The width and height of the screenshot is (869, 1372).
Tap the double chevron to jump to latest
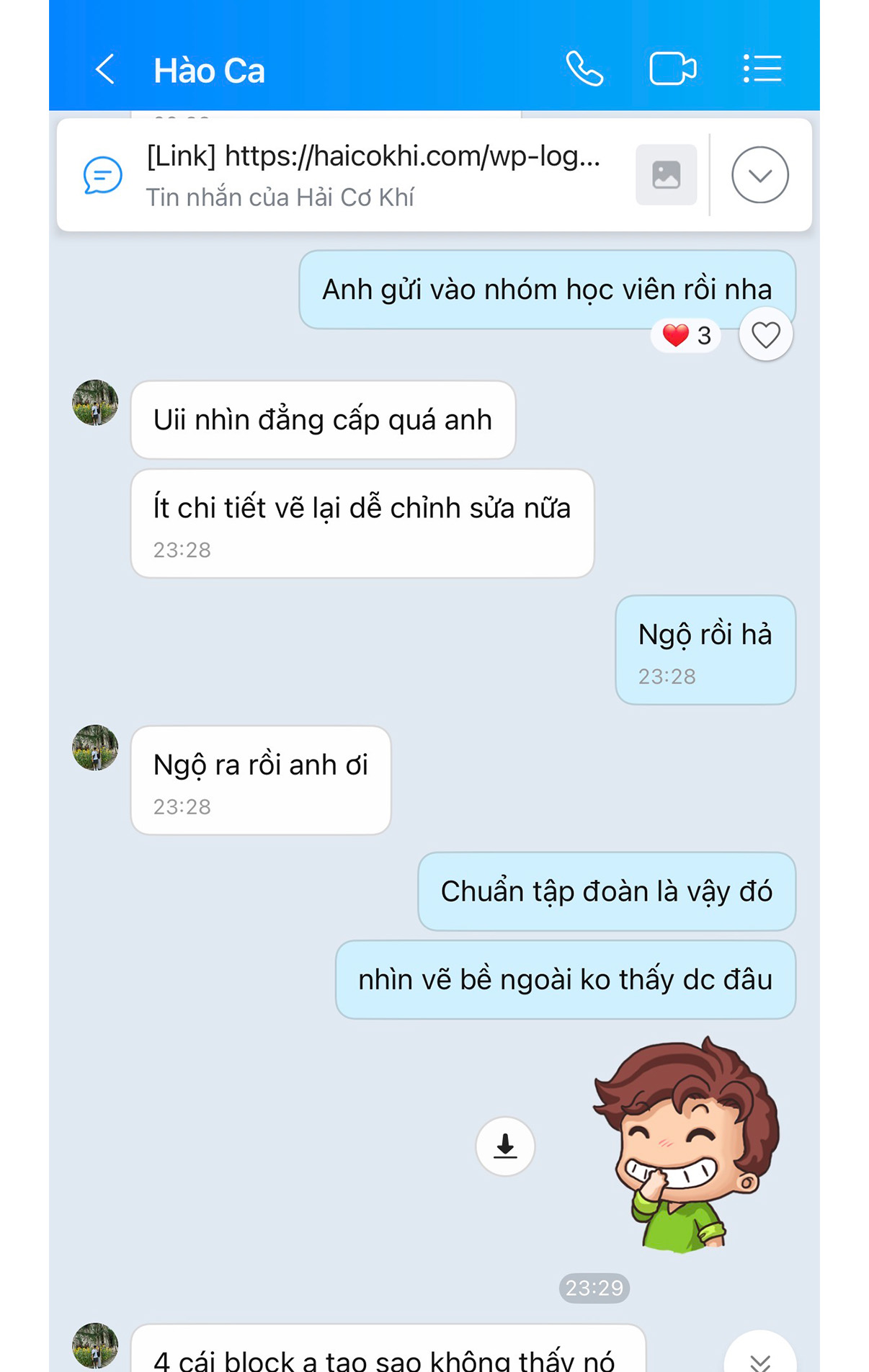[x=759, y=1358]
